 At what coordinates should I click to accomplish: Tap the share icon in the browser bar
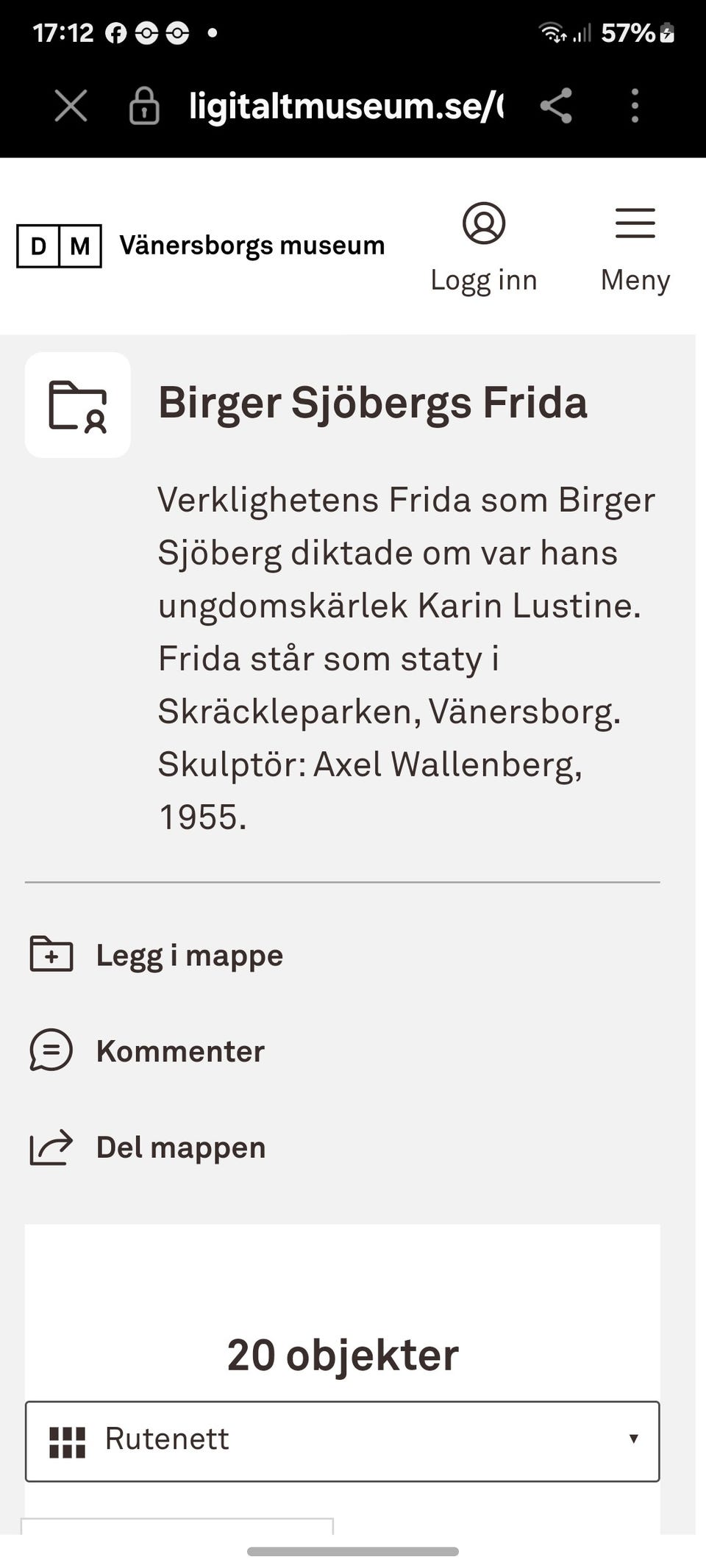click(556, 105)
